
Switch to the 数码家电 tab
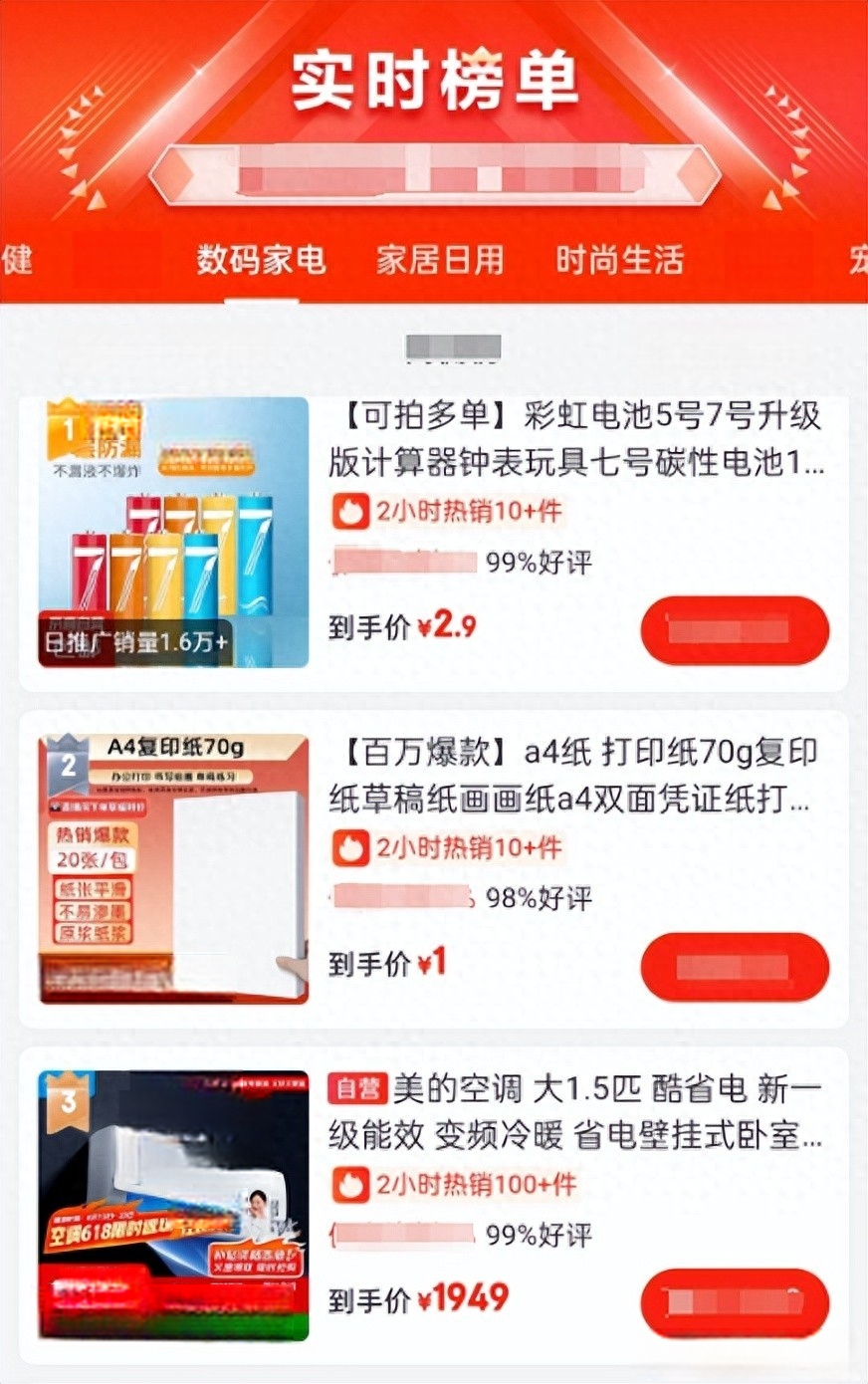coord(261,261)
